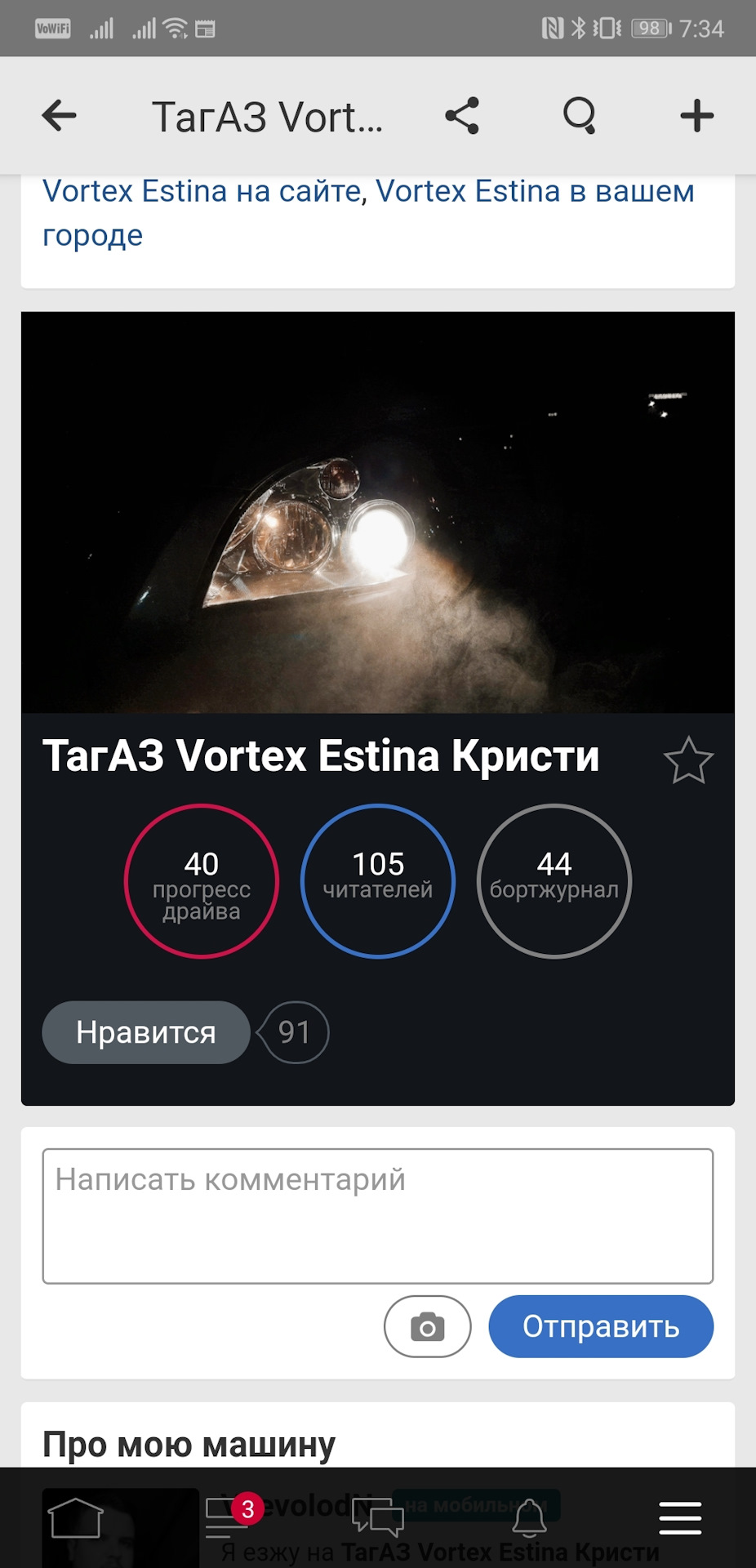Open the hamburger menu
756x1568 pixels.
pos(679,1517)
